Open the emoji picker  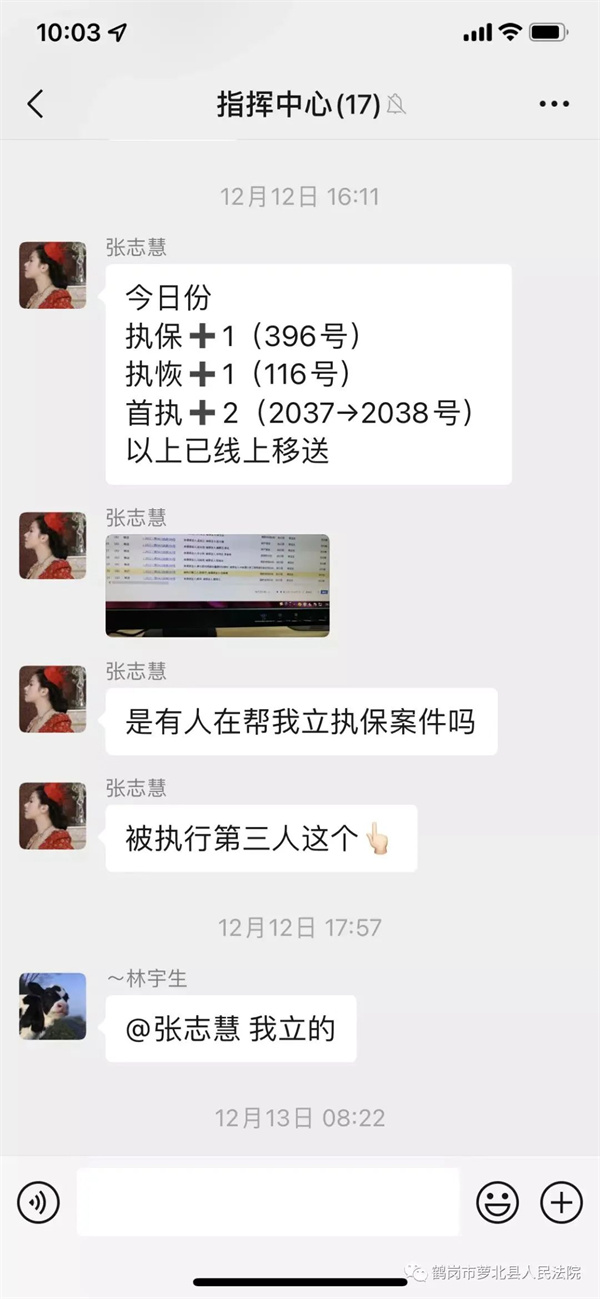(497, 1202)
